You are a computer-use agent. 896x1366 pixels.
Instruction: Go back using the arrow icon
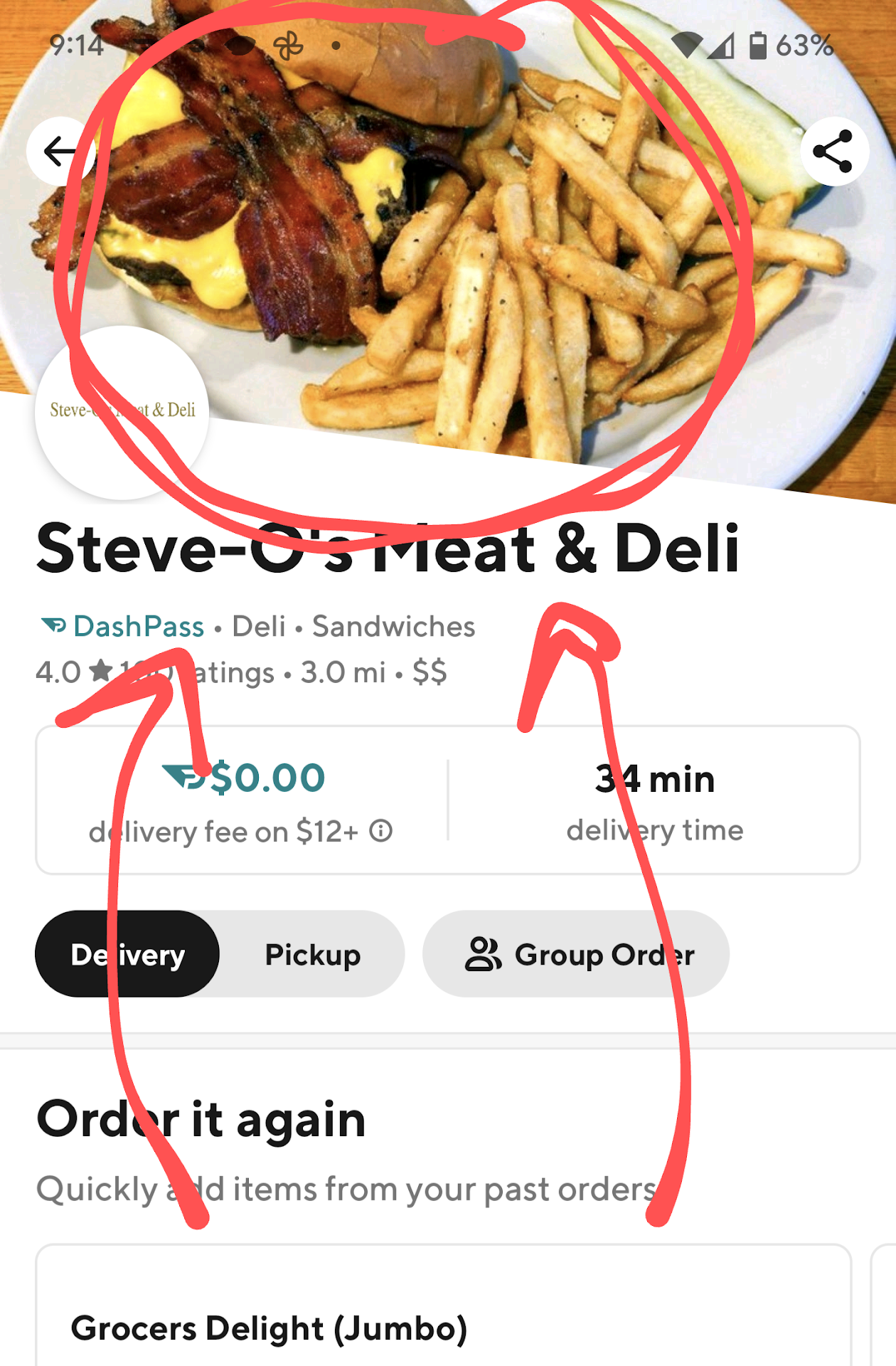click(x=60, y=152)
